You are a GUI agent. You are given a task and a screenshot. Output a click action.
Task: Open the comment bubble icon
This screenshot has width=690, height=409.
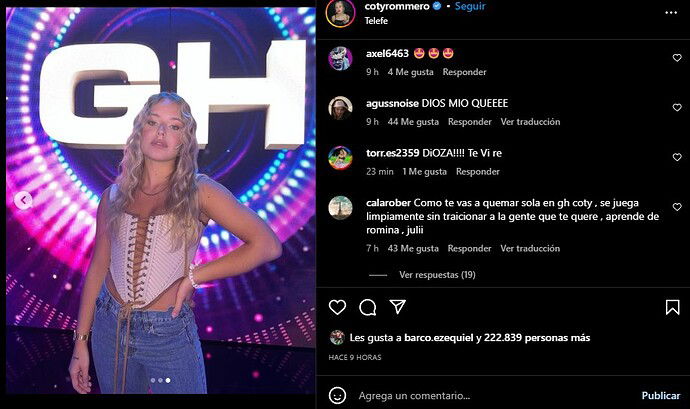(367, 307)
